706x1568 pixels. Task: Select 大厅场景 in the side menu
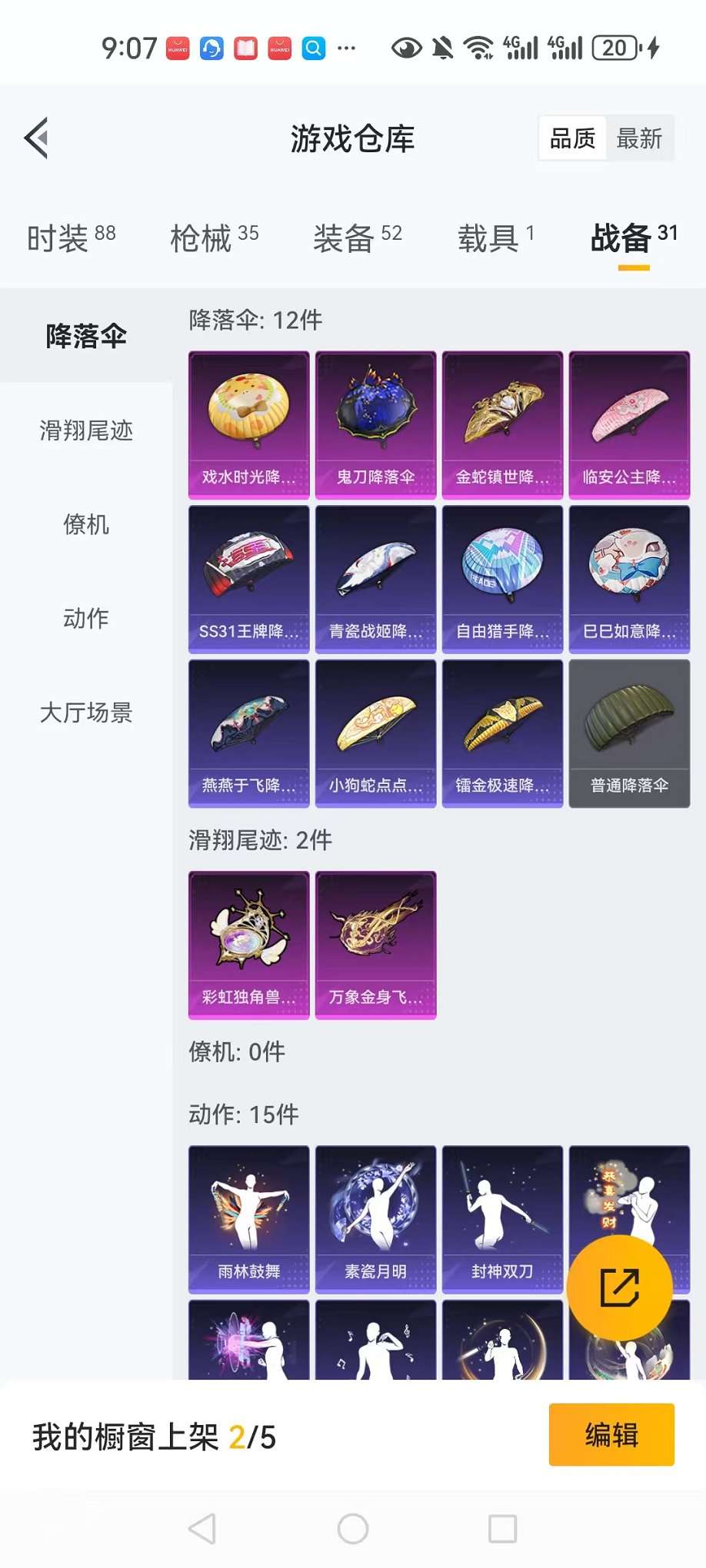click(86, 713)
